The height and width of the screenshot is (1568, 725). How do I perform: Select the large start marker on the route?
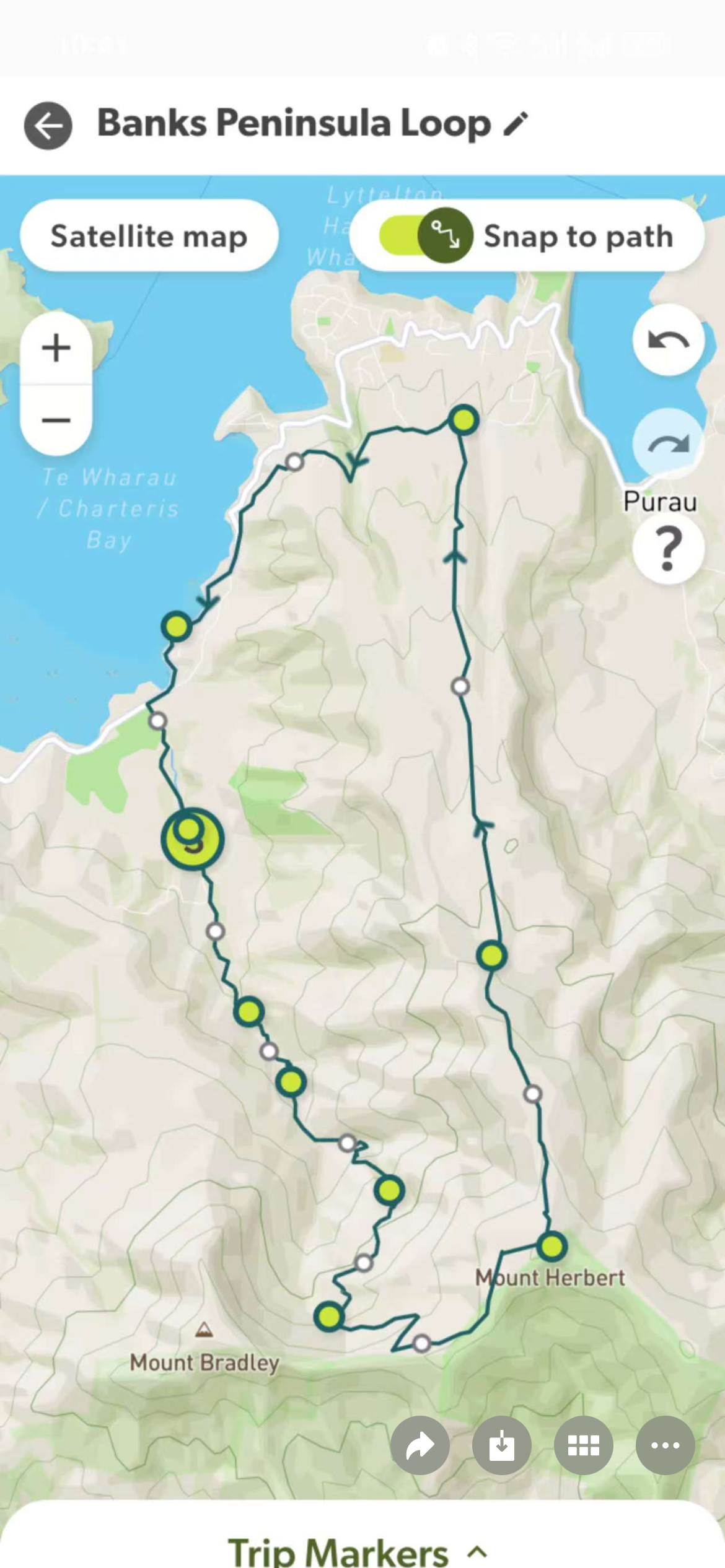[x=193, y=840]
